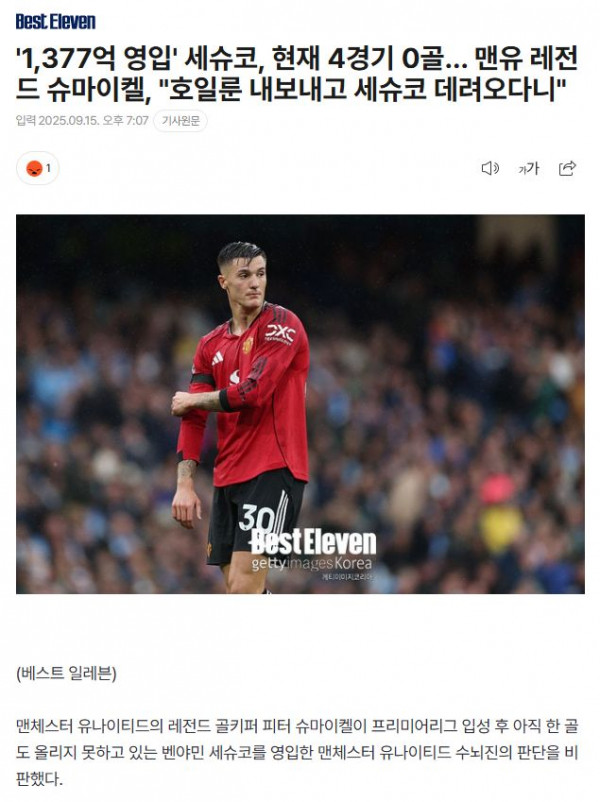Open the Best Eleven publisher page

(56, 21)
